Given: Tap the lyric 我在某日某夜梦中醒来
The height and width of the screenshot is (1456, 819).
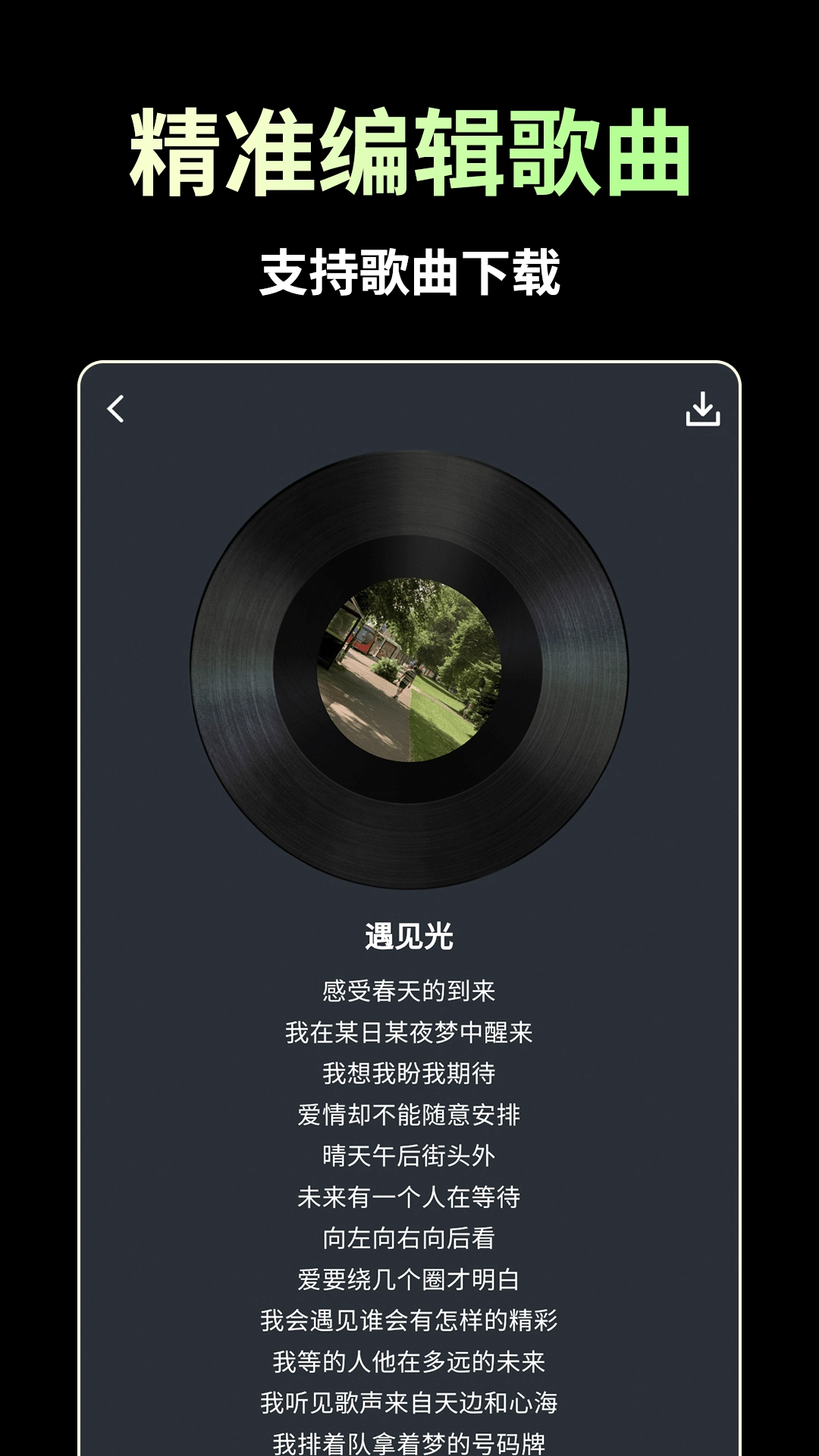Looking at the screenshot, I should [x=409, y=1031].
